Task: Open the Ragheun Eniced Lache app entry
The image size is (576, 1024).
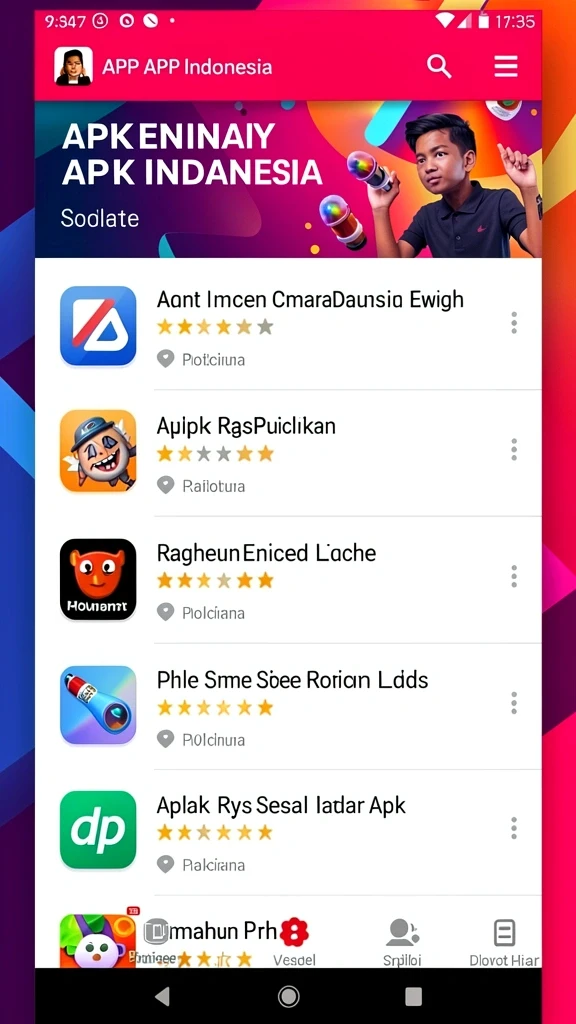Action: pyautogui.click(x=288, y=579)
